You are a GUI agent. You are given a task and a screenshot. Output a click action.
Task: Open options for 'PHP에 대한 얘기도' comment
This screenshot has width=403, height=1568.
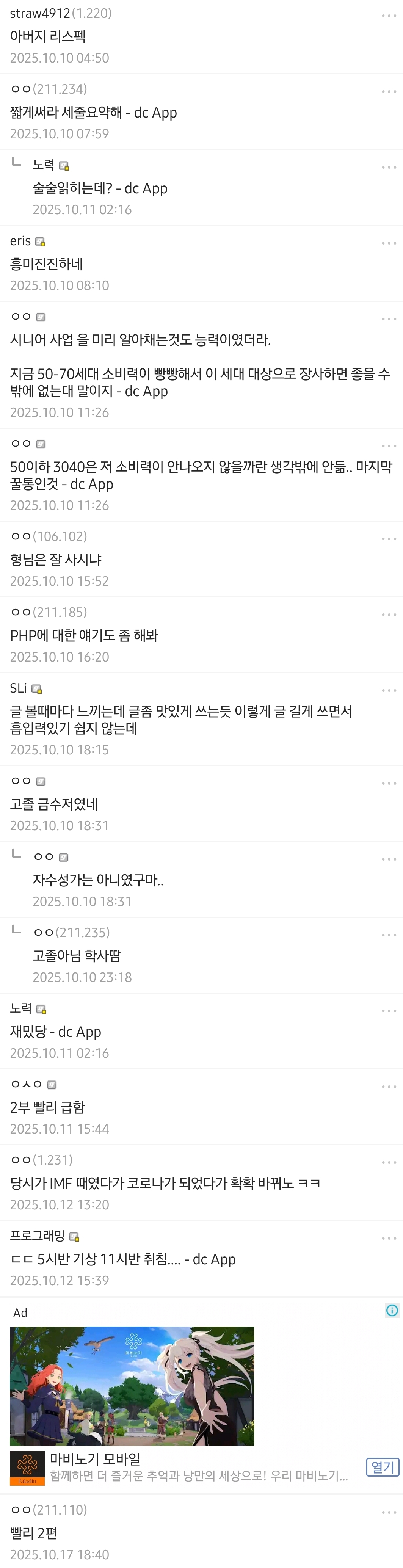point(388,615)
